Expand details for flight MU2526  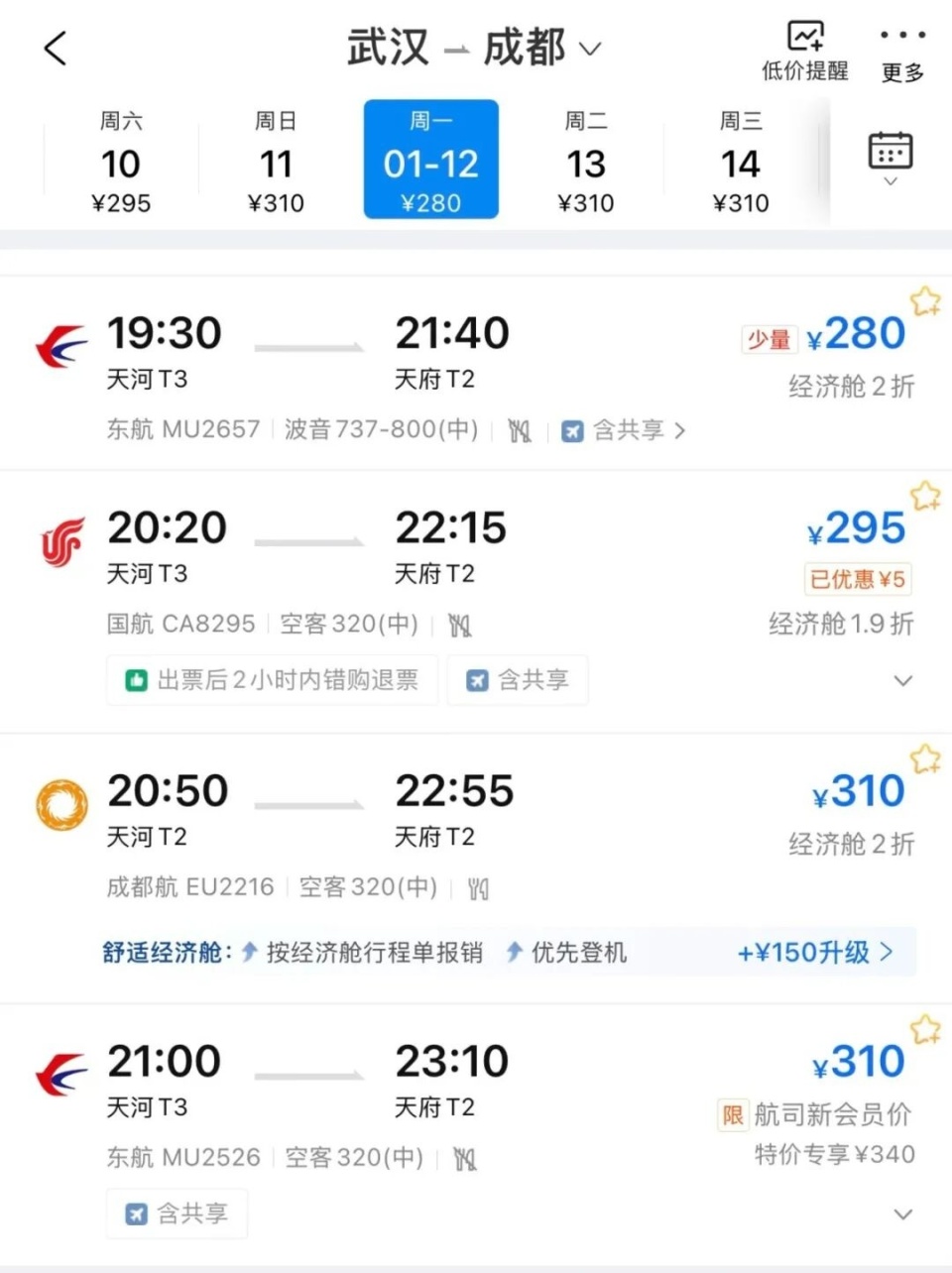tap(903, 1214)
